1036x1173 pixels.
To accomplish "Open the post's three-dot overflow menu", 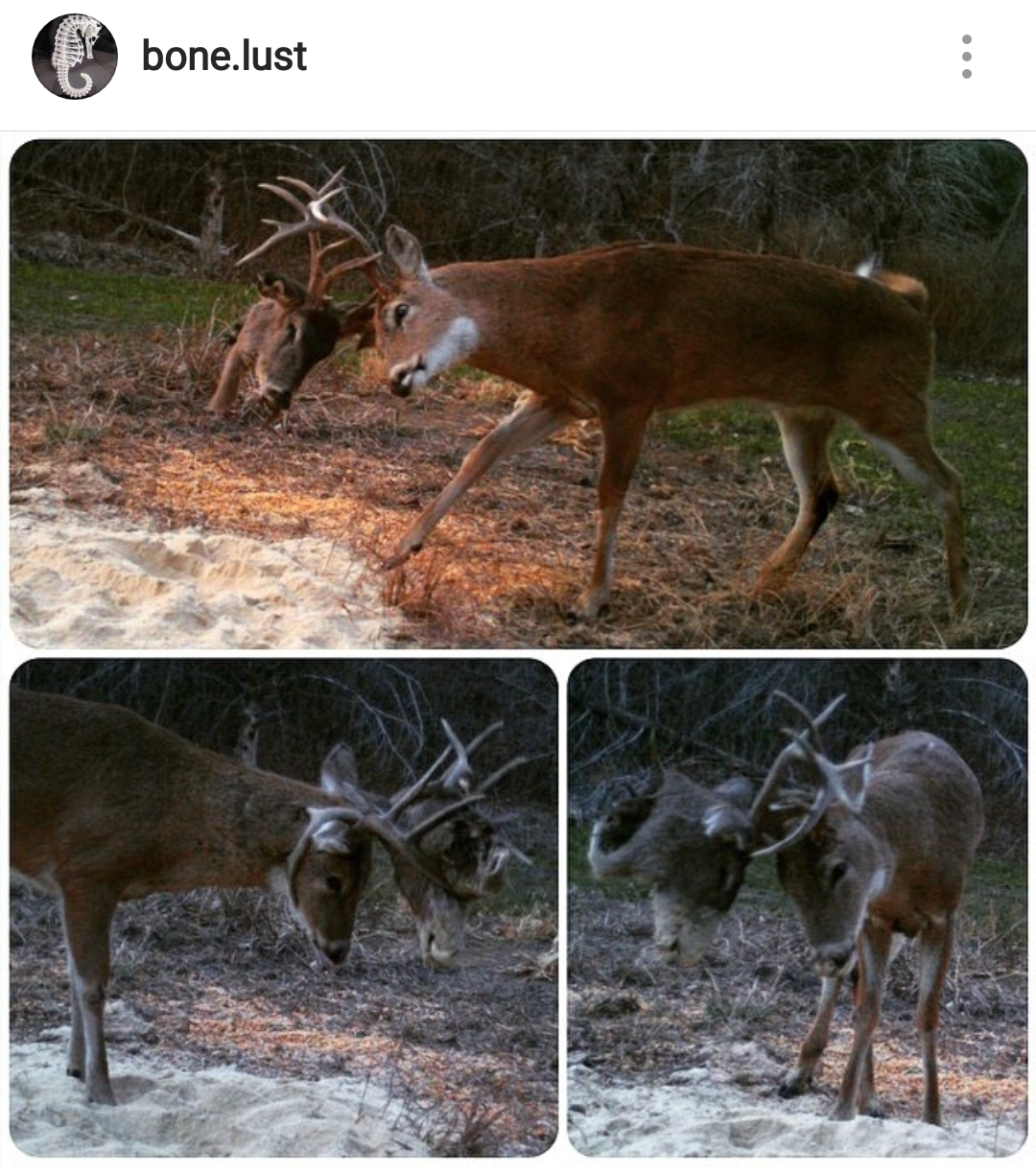I will point(966,57).
